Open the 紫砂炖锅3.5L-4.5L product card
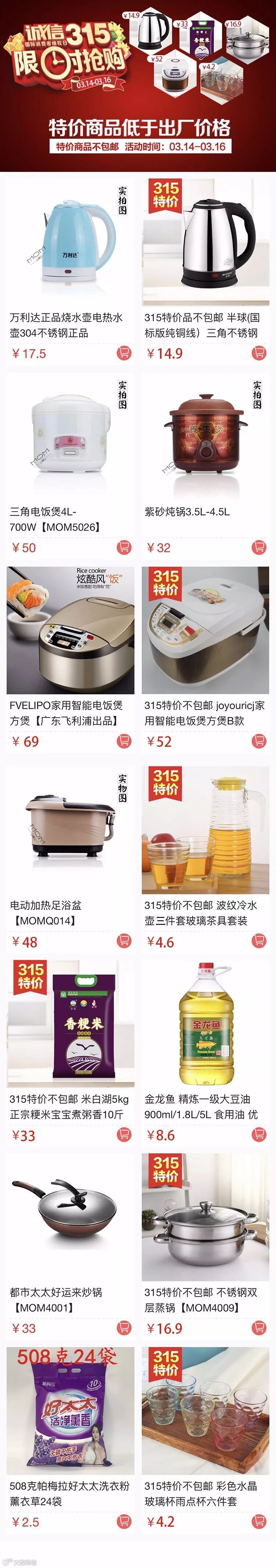 205,437
